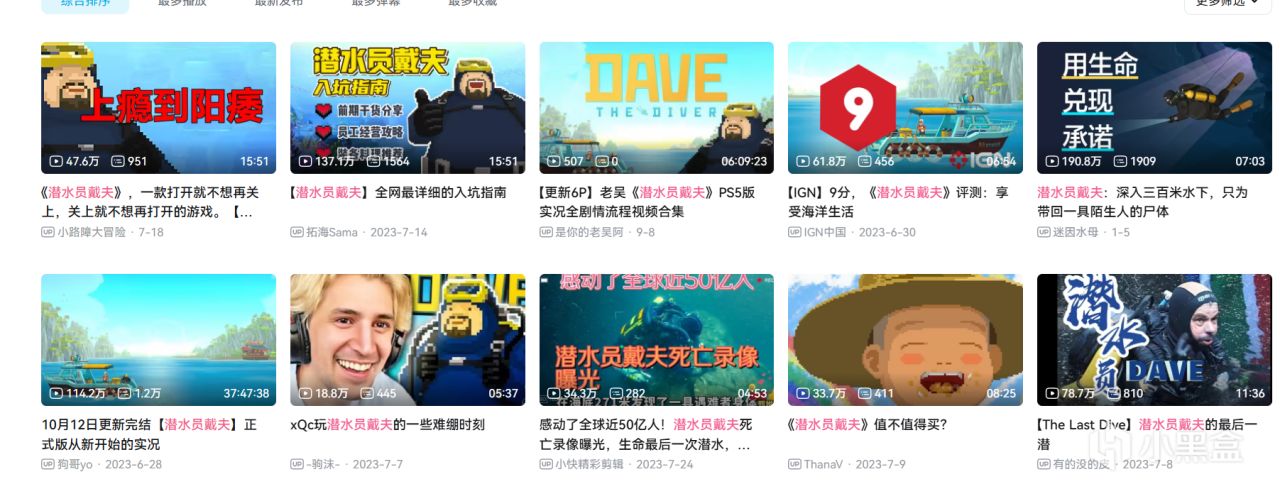Screen dimensions: 1280x484
Task: Open the 06:09:23 DAVE THE DIVER walkthrough video
Action: [x=656, y=107]
